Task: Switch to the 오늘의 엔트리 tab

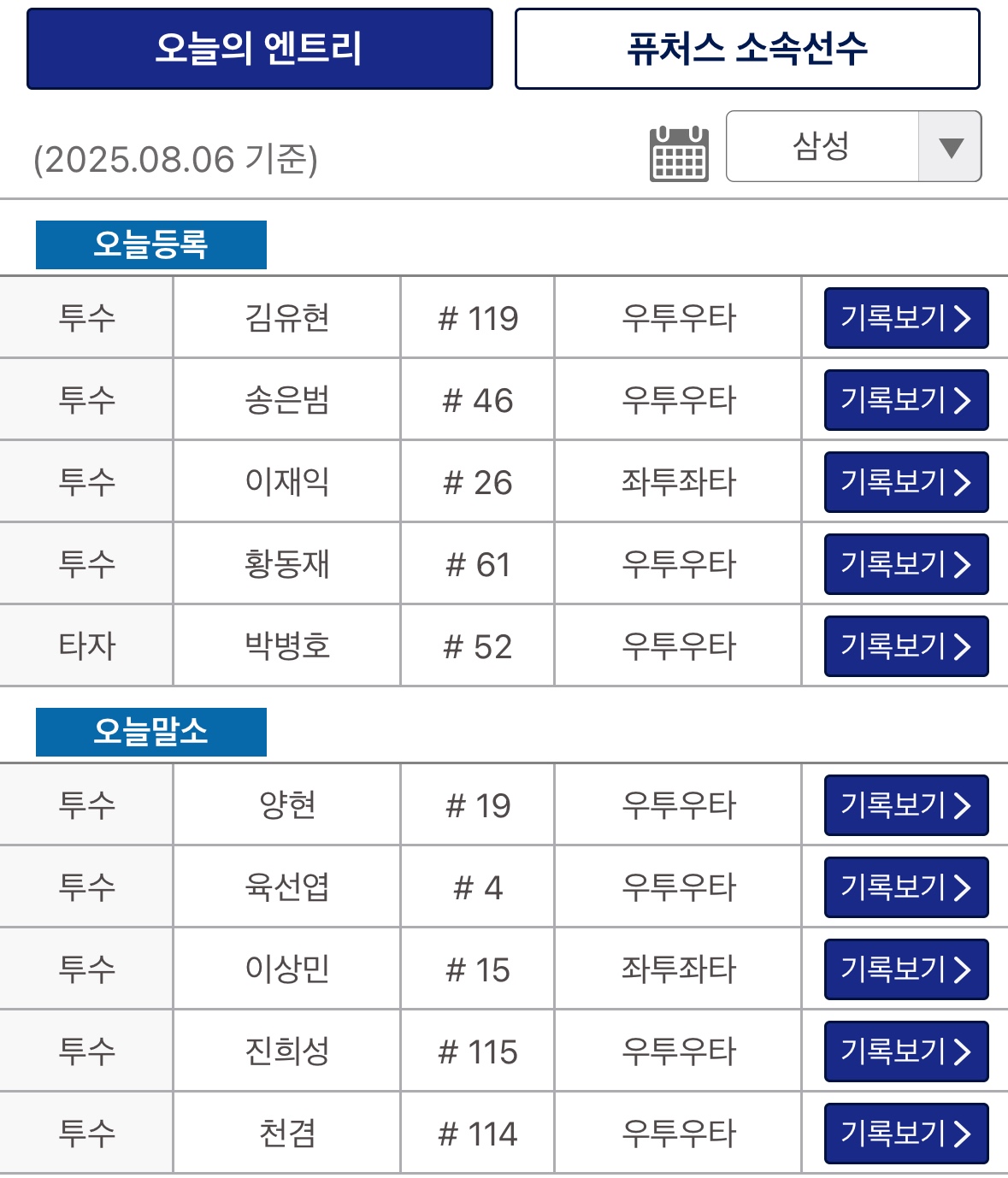Action: (260, 49)
